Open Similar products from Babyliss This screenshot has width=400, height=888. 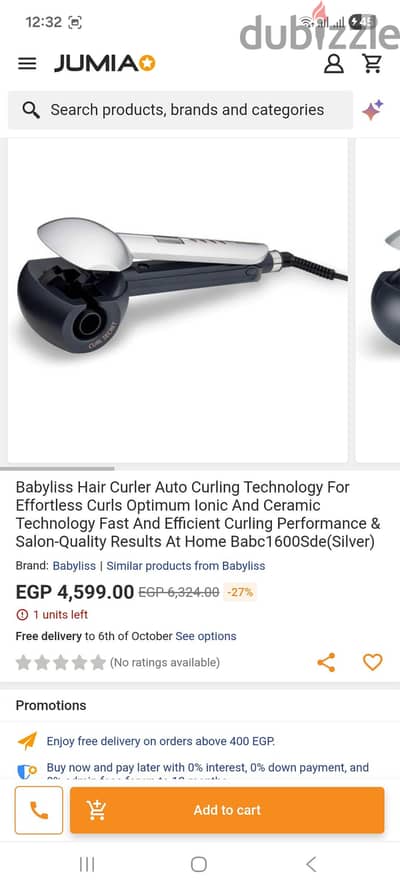click(186, 566)
